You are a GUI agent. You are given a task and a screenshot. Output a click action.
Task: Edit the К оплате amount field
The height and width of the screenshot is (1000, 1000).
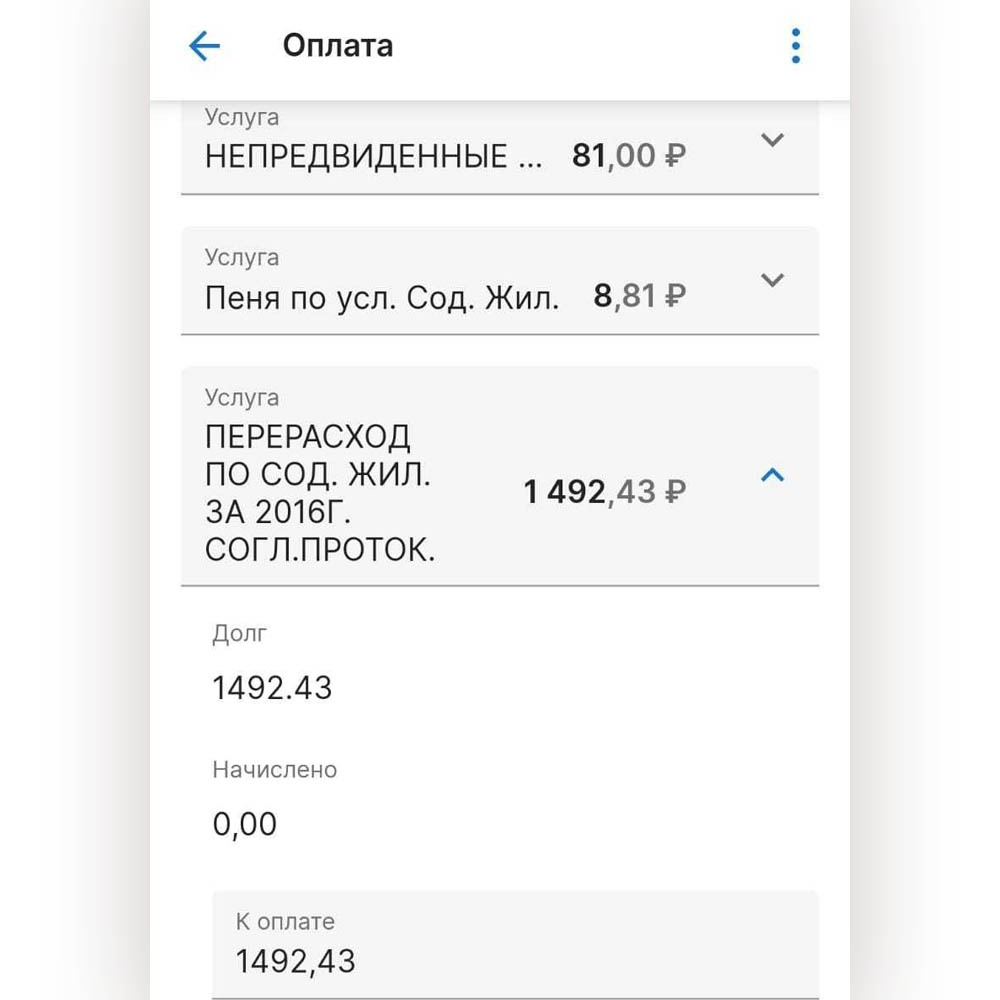click(x=515, y=960)
